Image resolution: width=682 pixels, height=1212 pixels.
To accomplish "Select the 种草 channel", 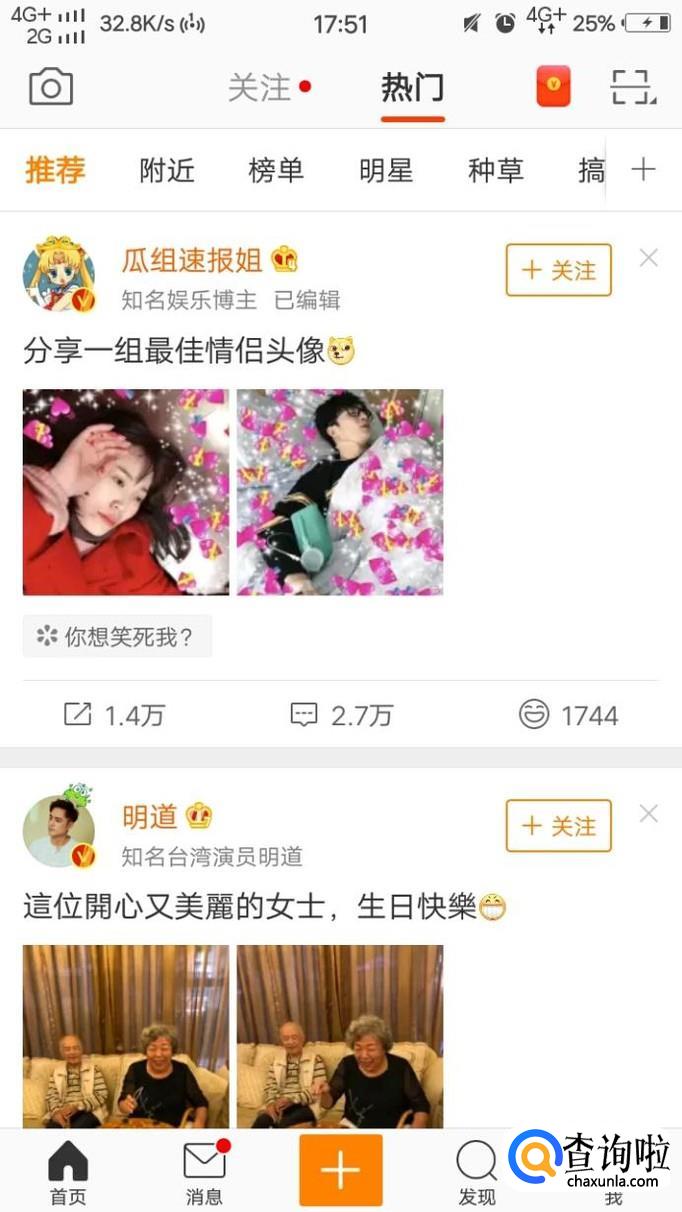I will pyautogui.click(x=496, y=170).
